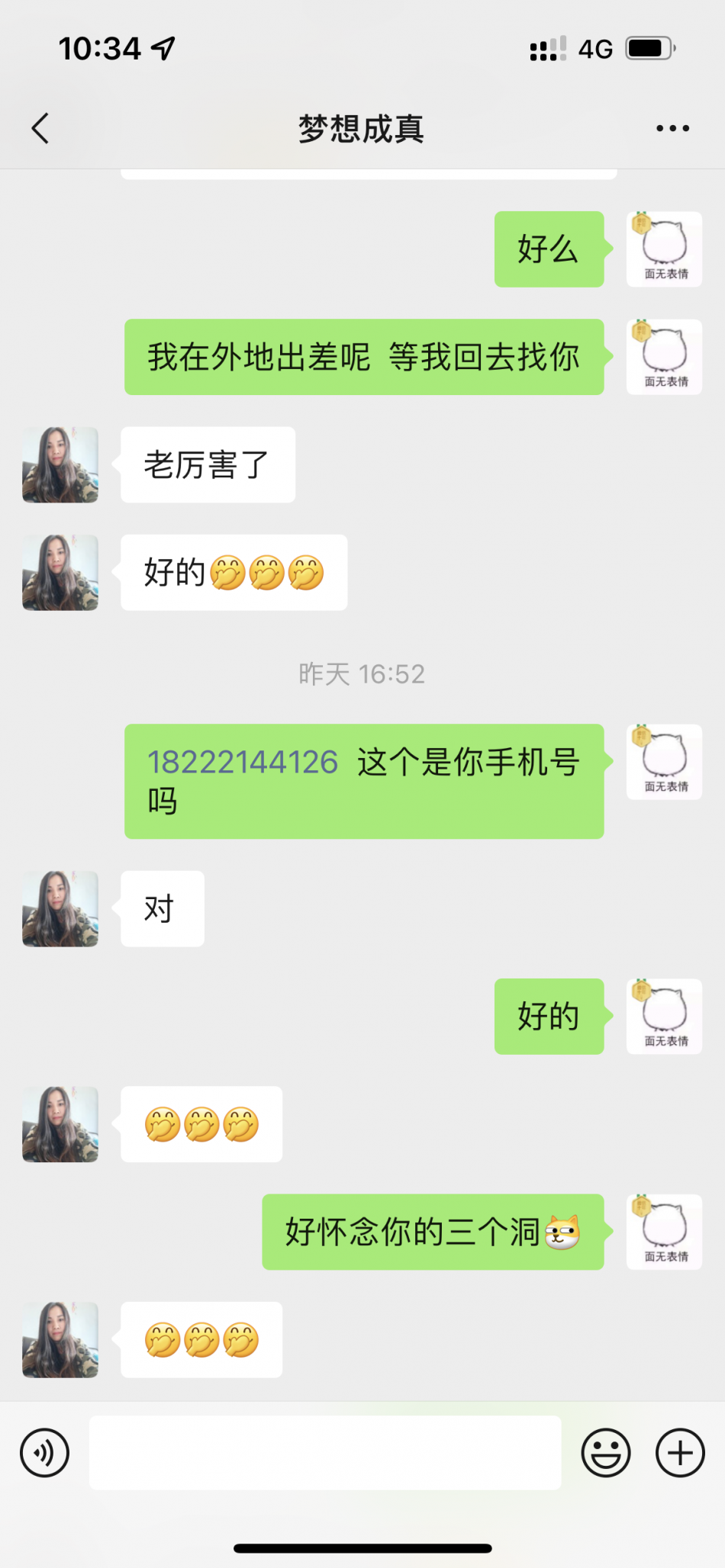Open the plus attachments menu
Viewport: 725px width, 1568px height.
tap(680, 1453)
